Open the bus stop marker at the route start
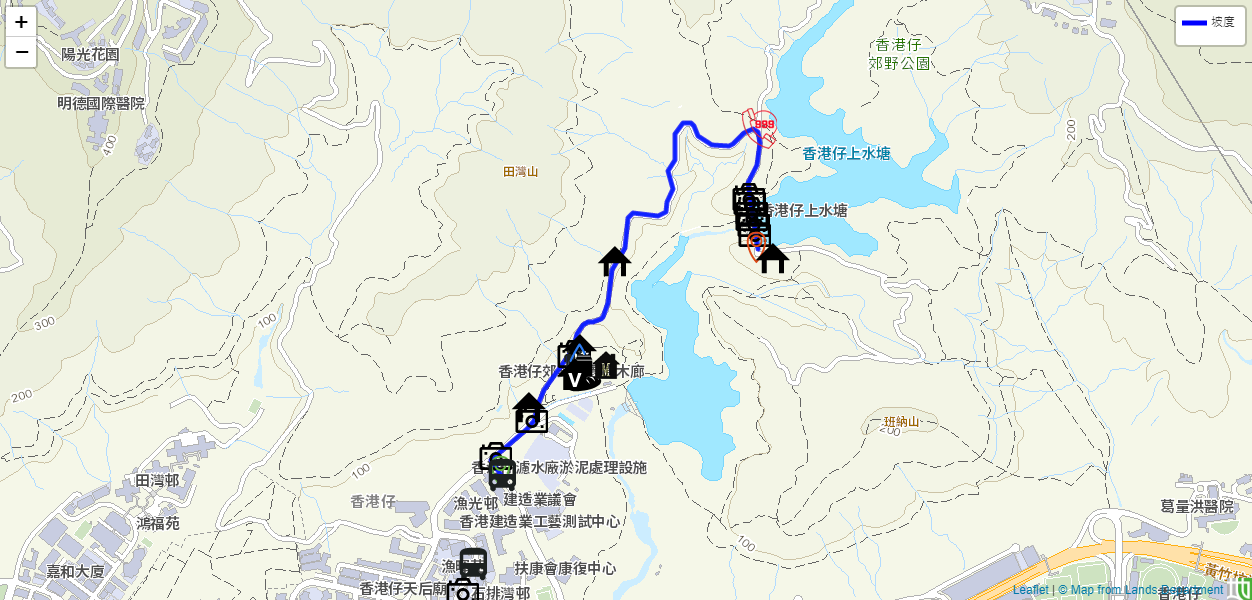1252x600 pixels. 502,475
